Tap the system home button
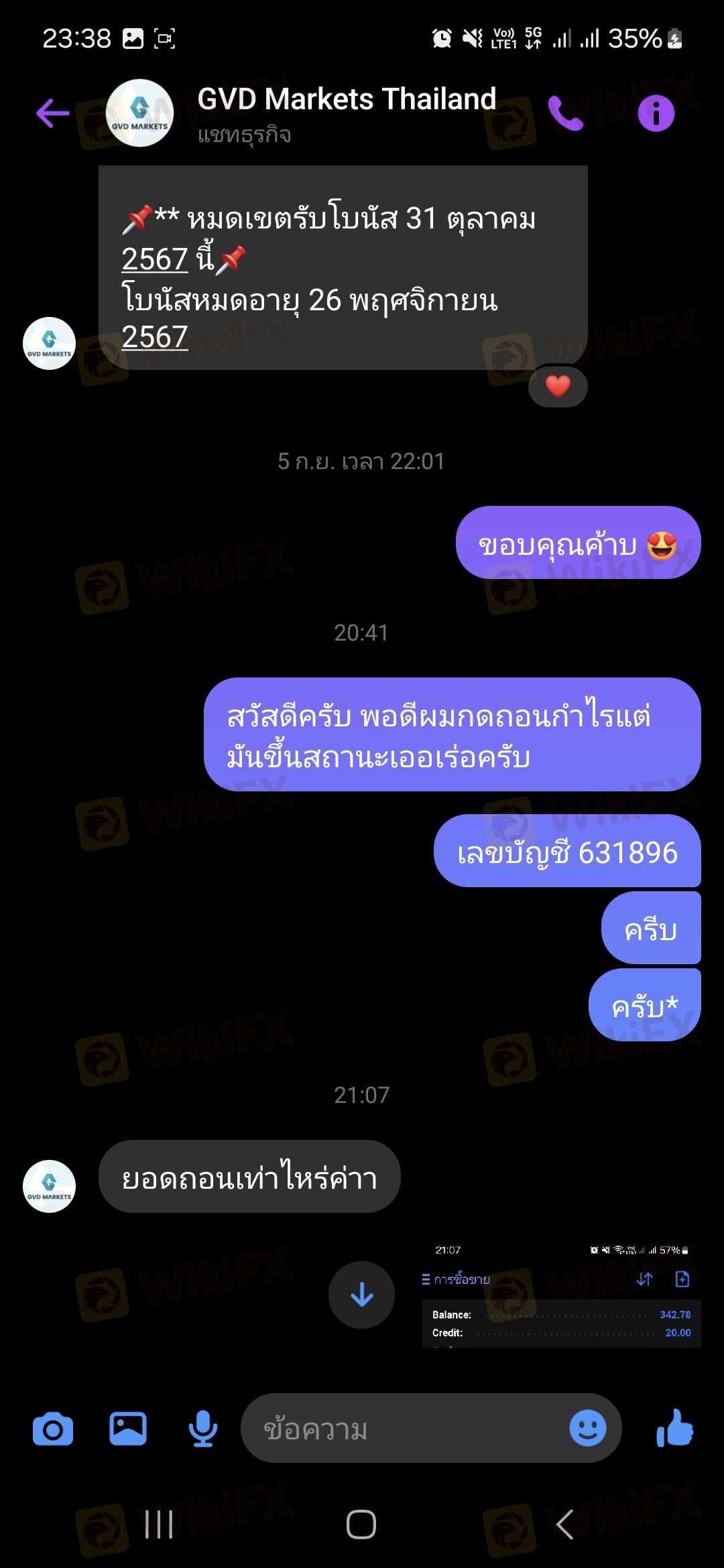 click(x=361, y=1524)
